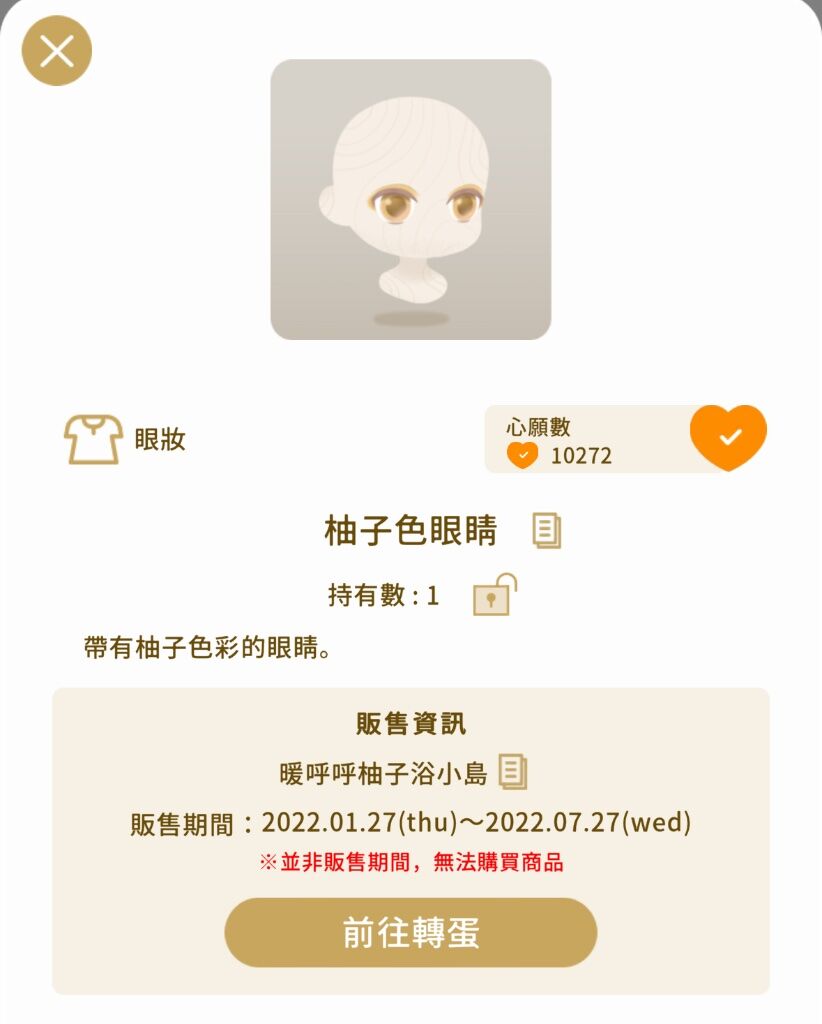This screenshot has width=822, height=1024.
Task: Toggle the orange wishlist heart
Action: [x=728, y=437]
